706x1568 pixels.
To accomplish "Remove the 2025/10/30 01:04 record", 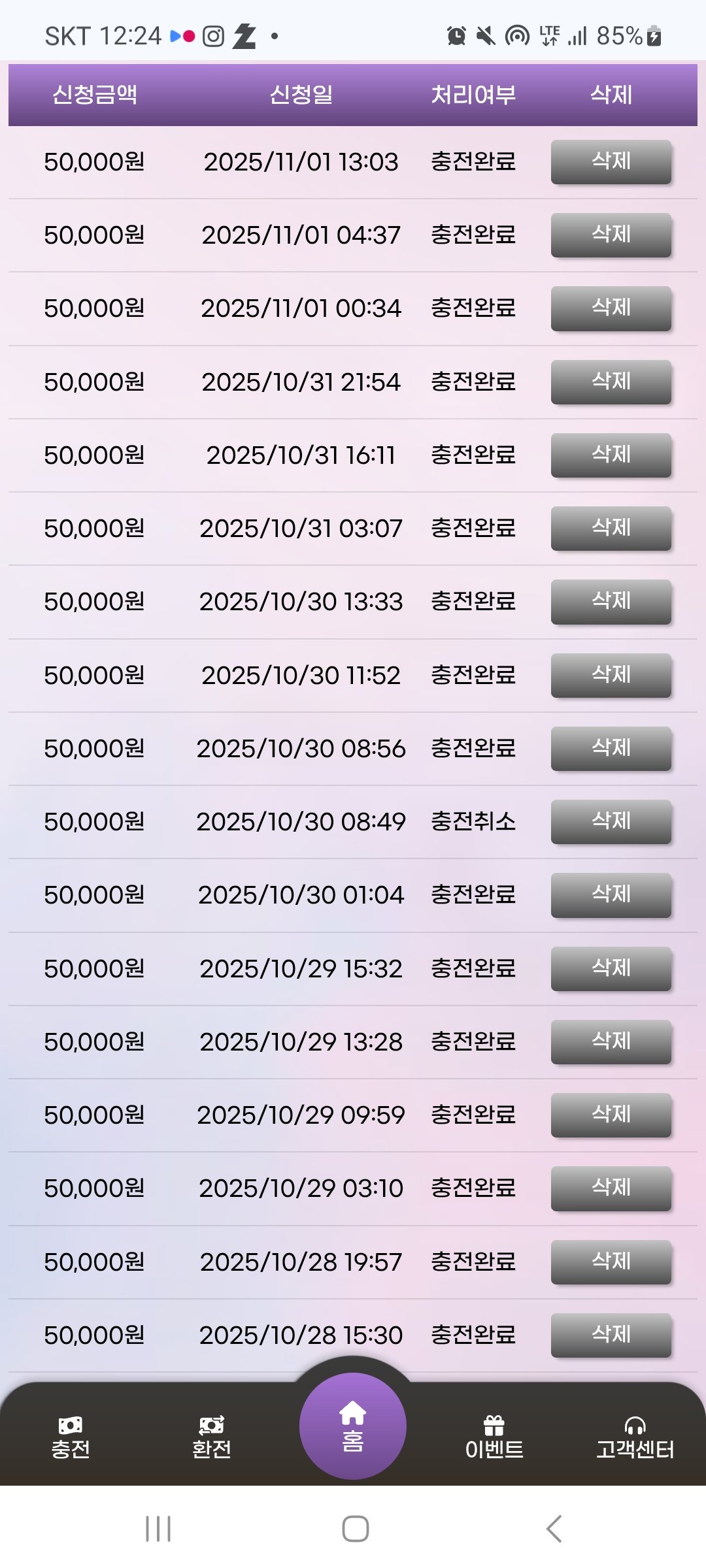I will coord(611,894).
